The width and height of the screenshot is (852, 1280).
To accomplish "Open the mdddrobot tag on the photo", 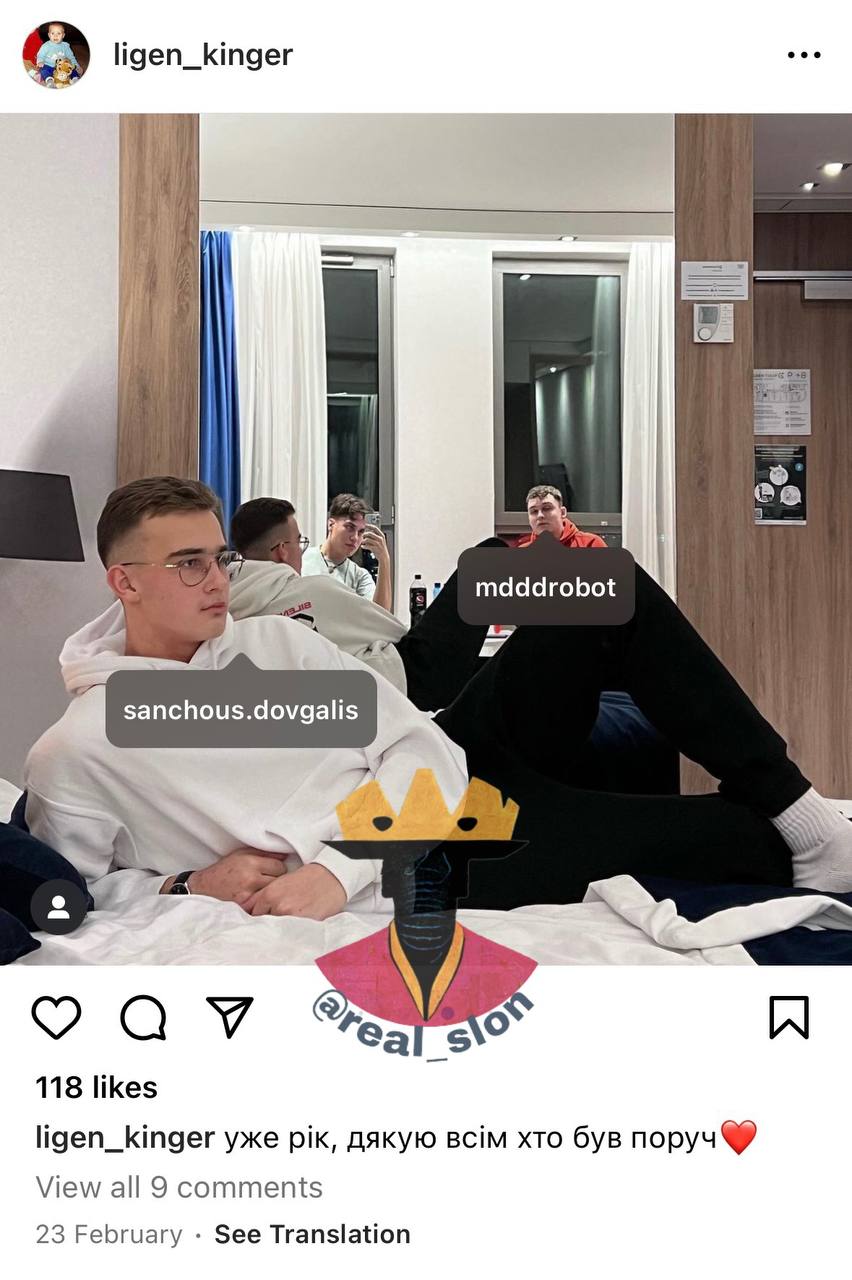I will click(546, 587).
